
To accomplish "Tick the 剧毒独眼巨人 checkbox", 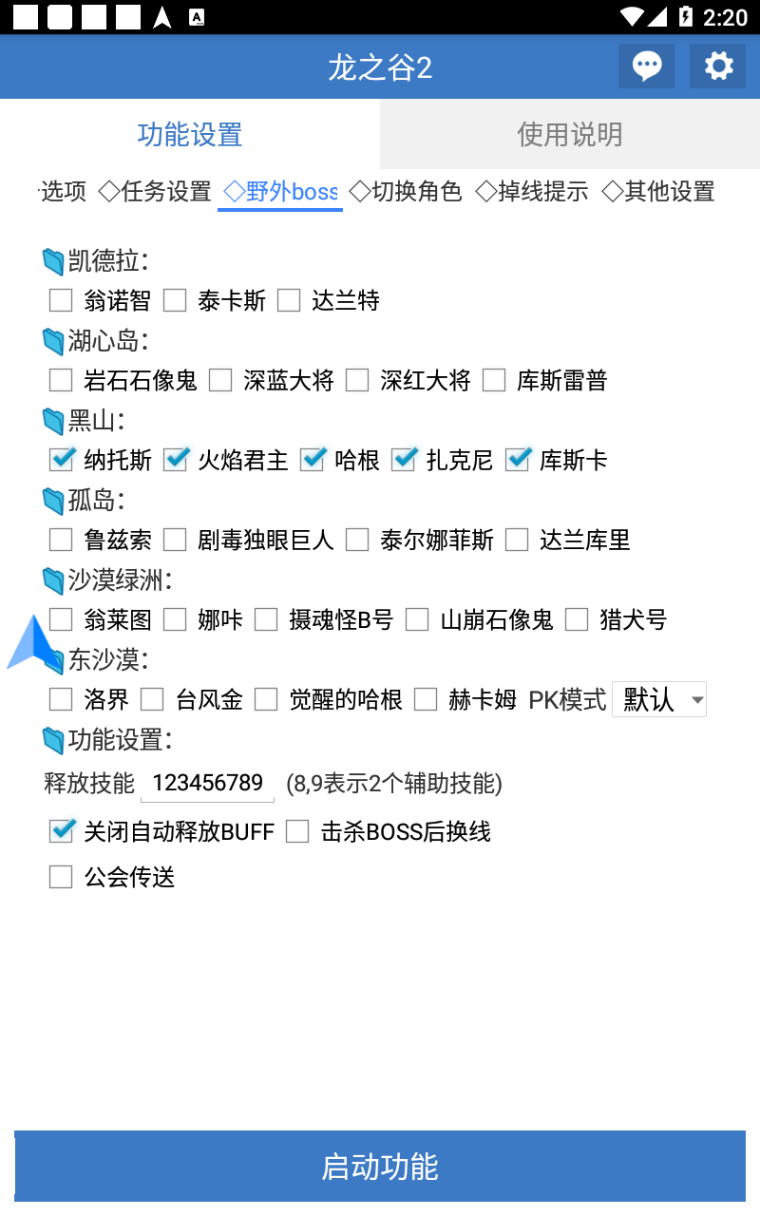I will click(175, 540).
